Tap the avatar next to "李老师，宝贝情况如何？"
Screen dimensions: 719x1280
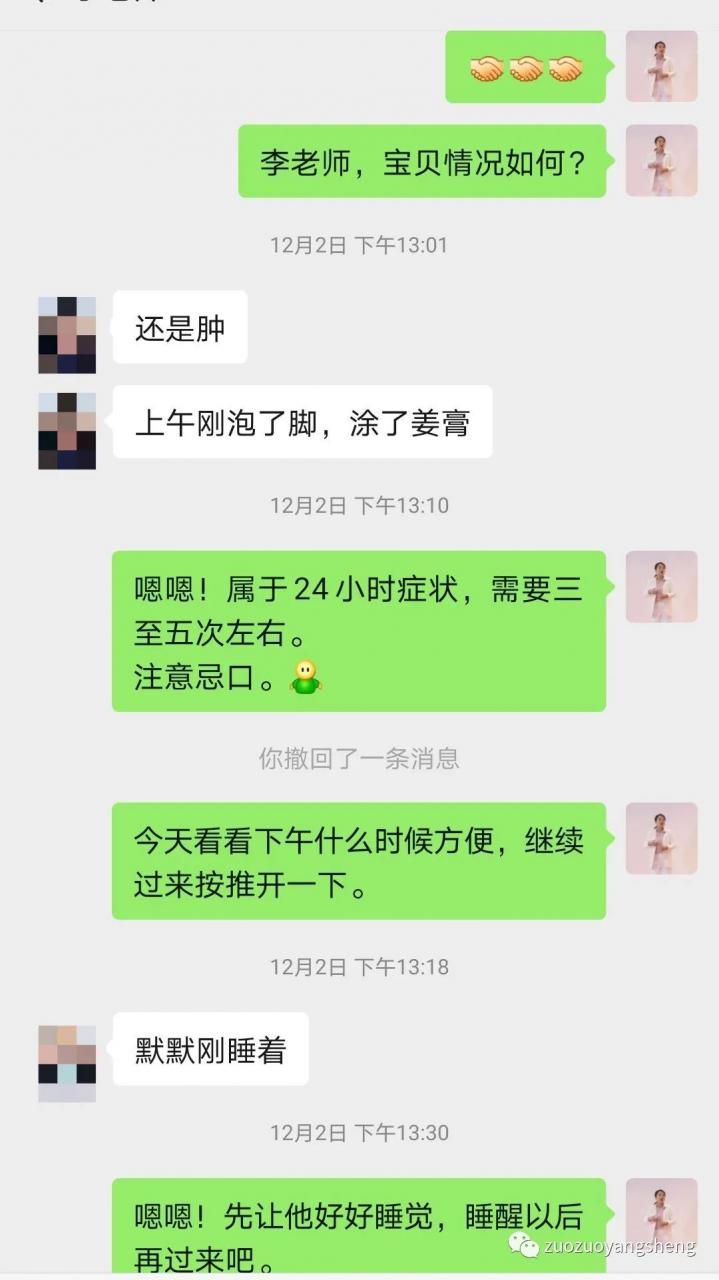(661, 160)
